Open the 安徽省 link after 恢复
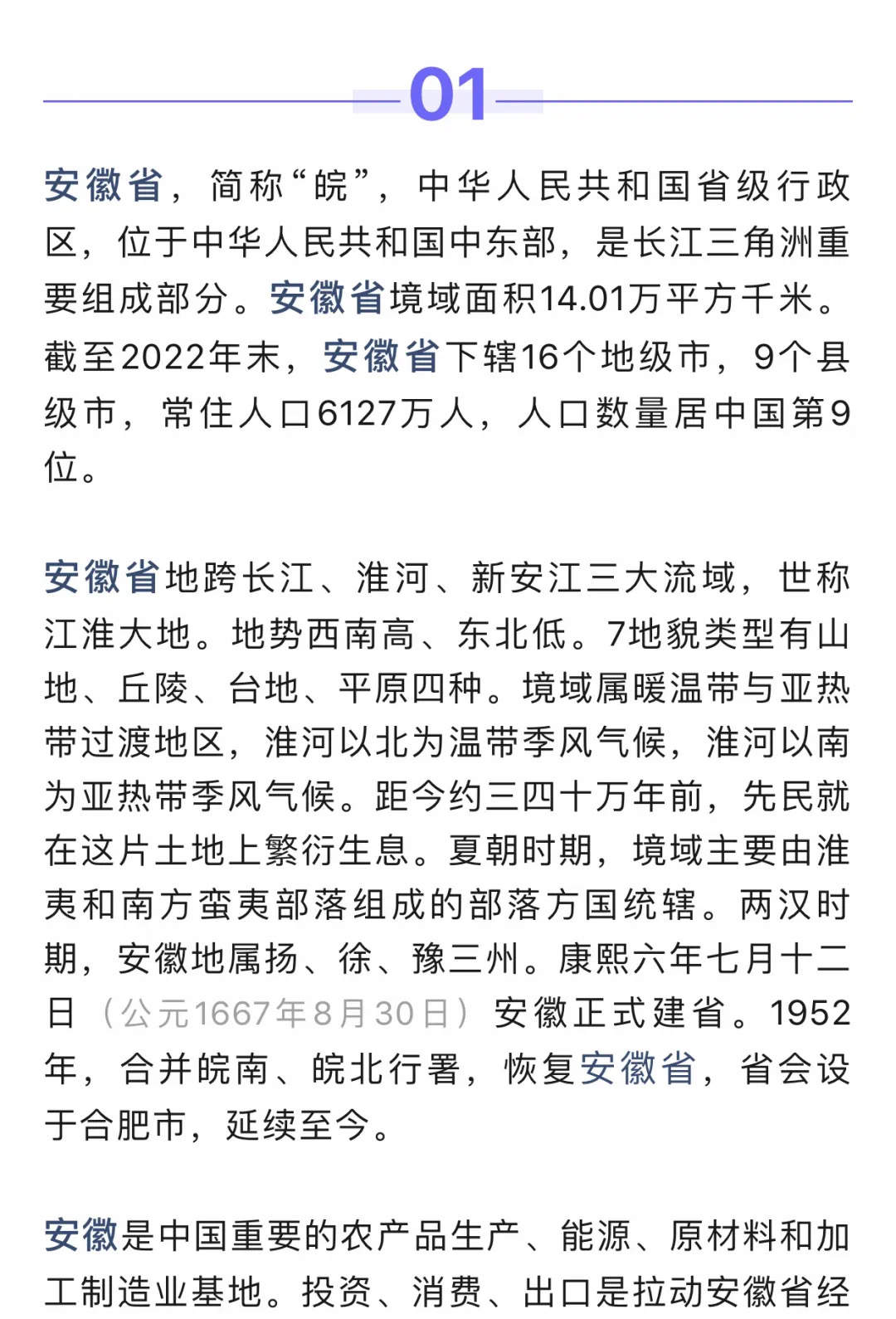The height and width of the screenshot is (1319, 896). coord(637,1068)
